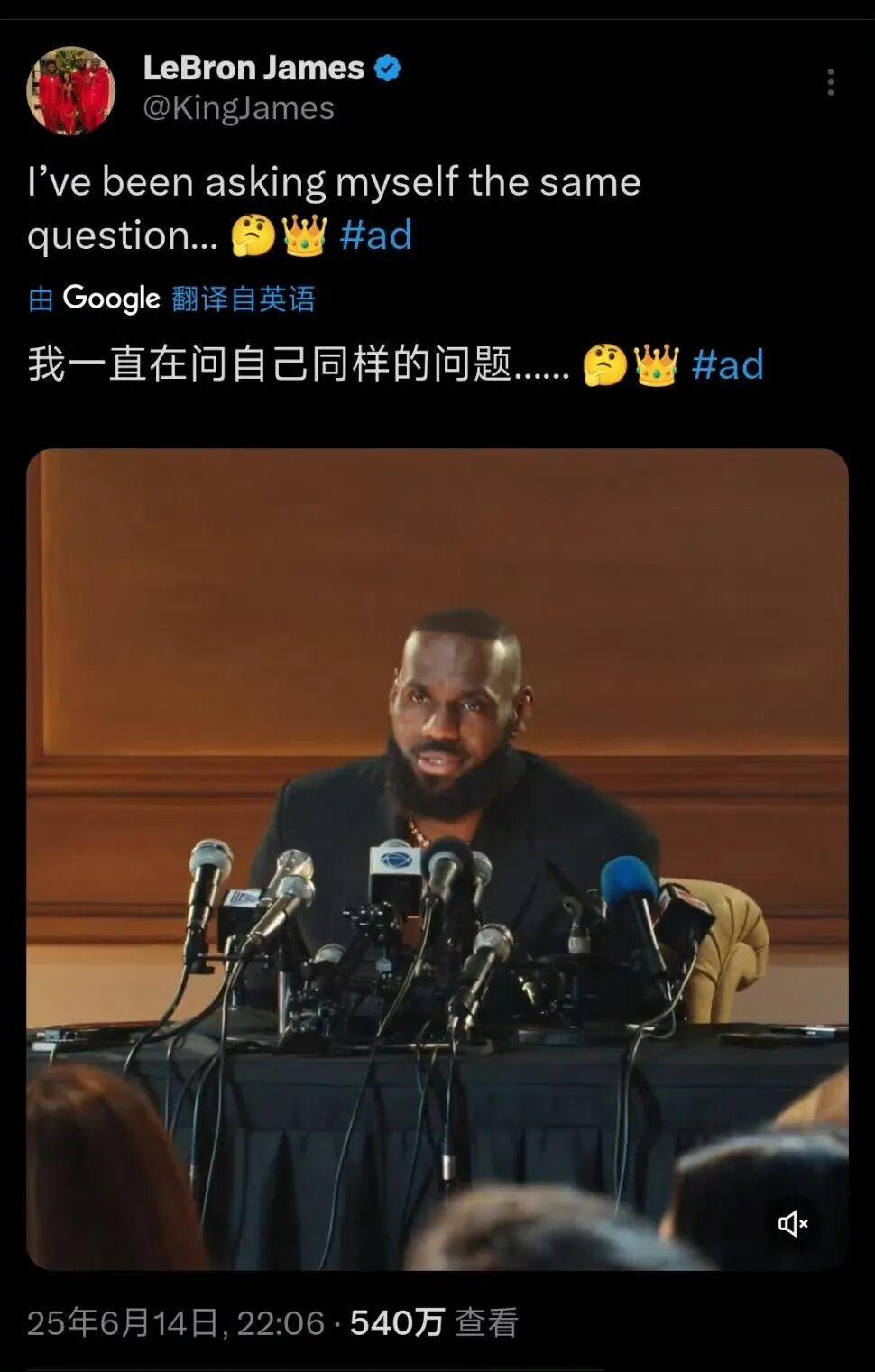Unmute the video sound
The height and width of the screenshot is (1372, 875).
click(x=793, y=1223)
